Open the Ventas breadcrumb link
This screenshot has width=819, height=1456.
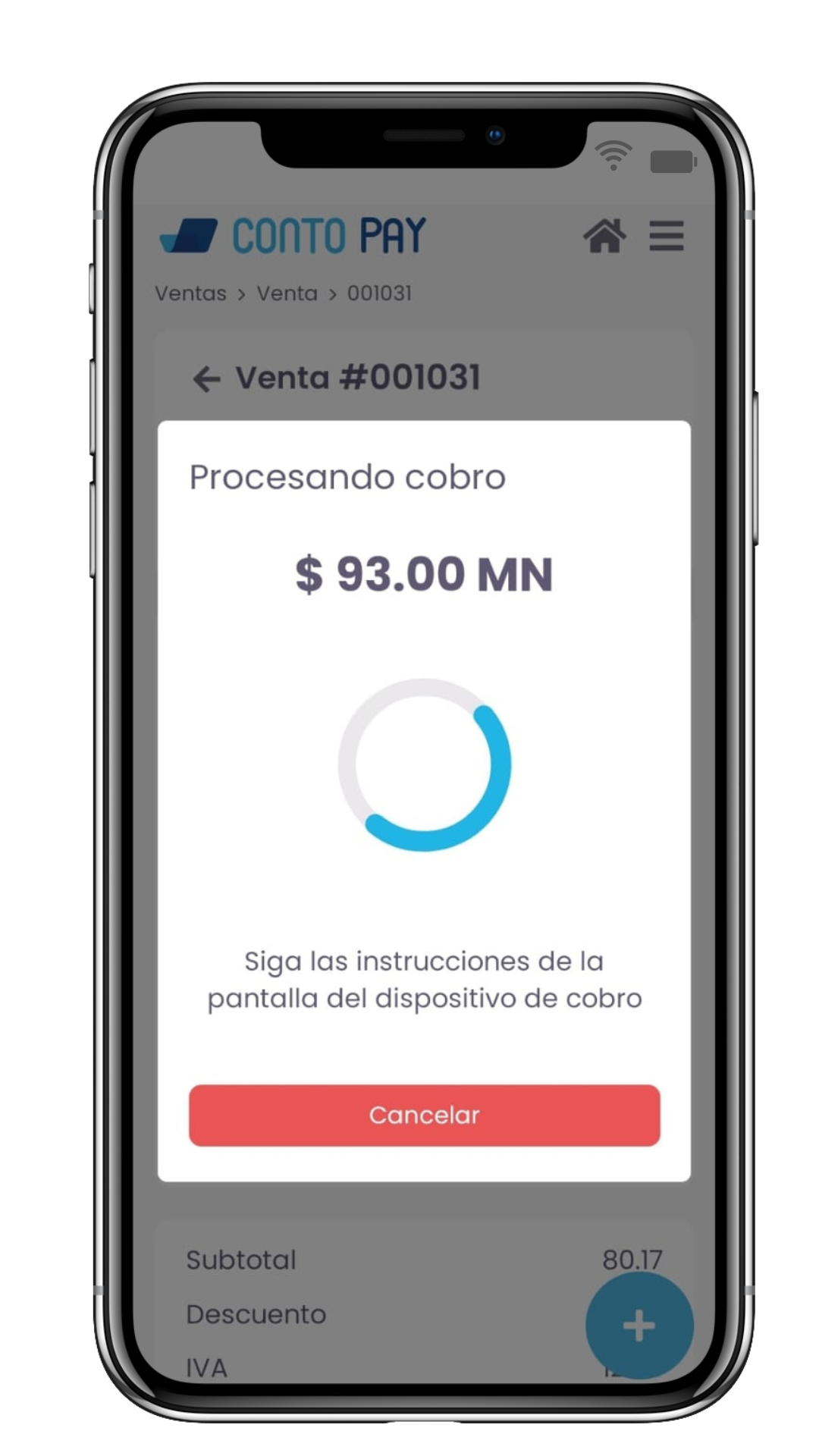[x=190, y=293]
